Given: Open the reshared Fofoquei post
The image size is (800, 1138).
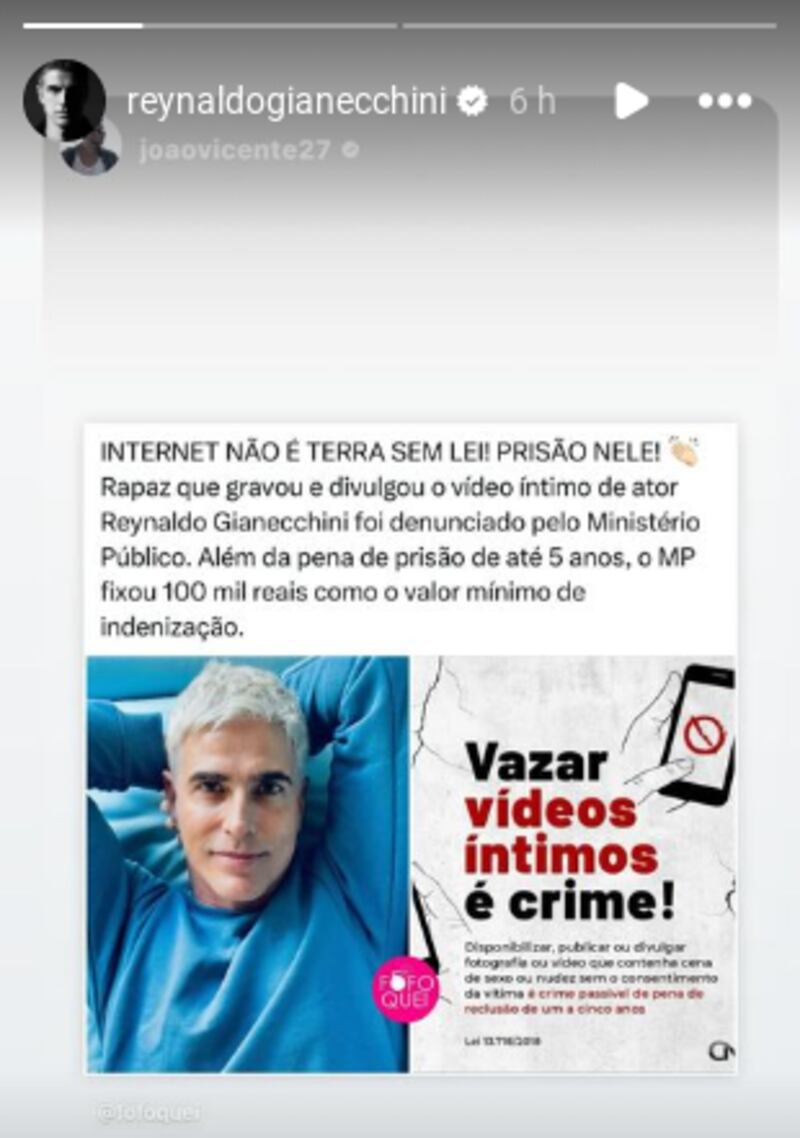Looking at the screenshot, I should pyautogui.click(x=411, y=748).
